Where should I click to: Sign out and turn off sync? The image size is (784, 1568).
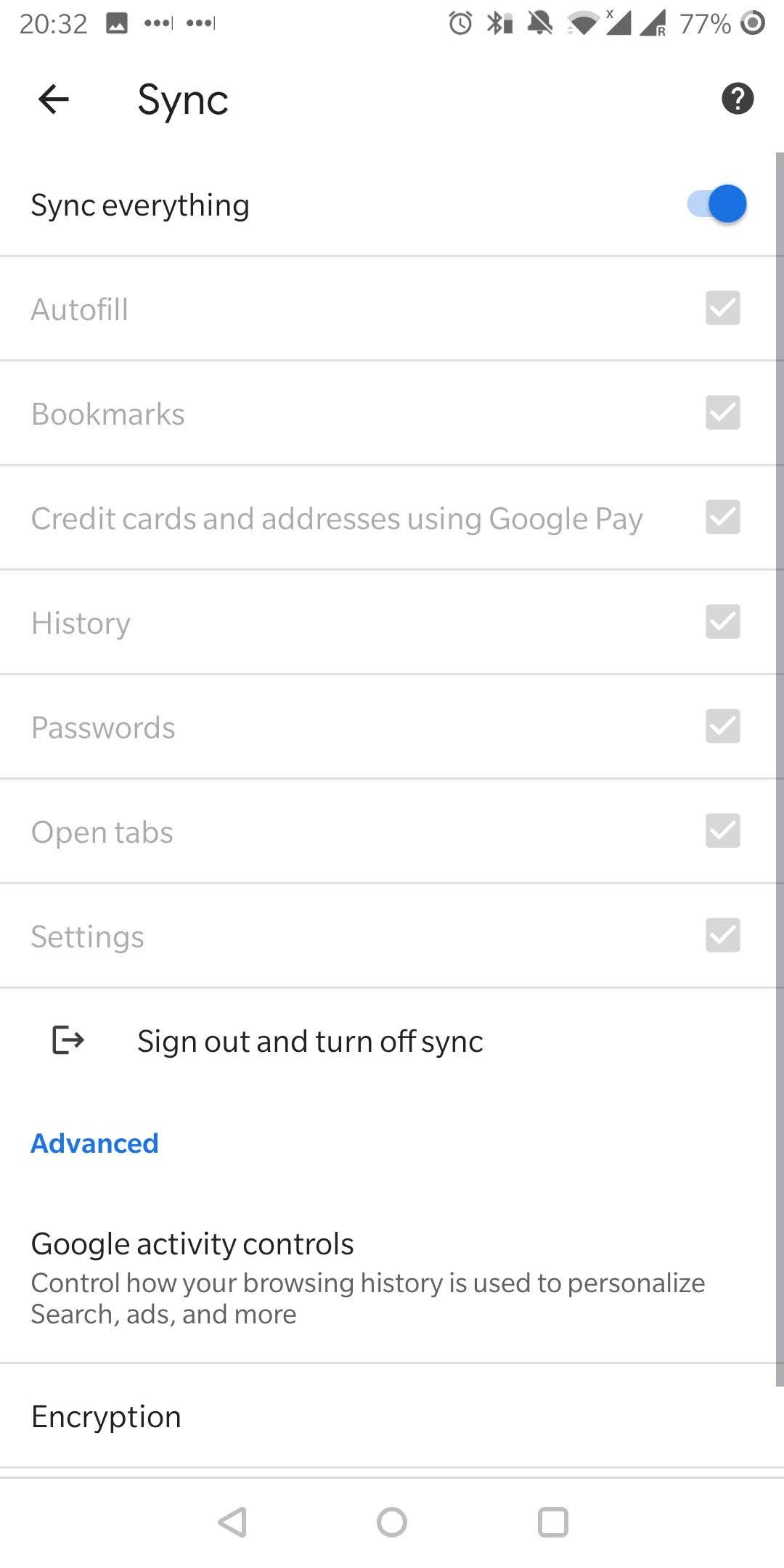310,1041
